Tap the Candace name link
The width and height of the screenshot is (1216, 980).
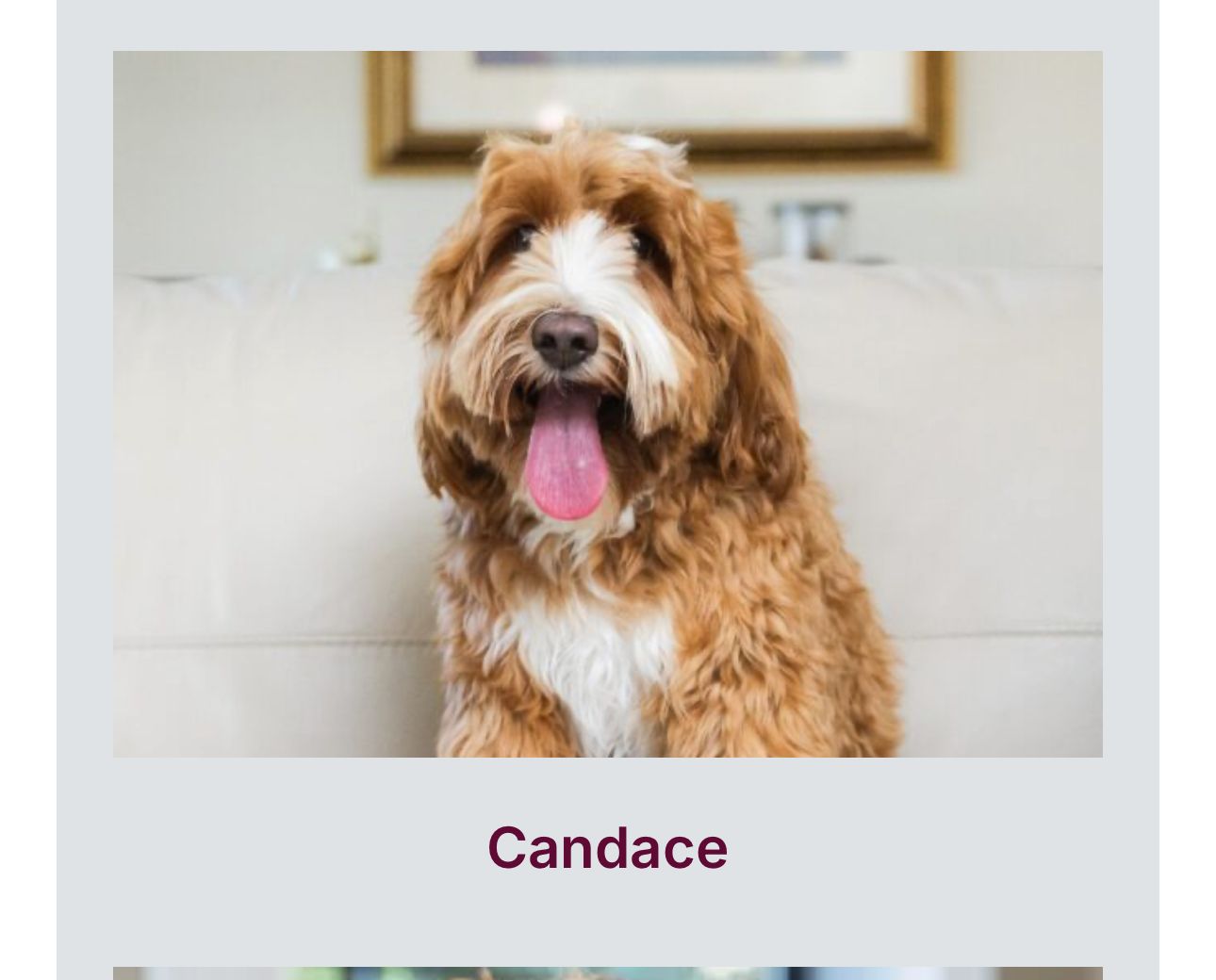[607, 847]
